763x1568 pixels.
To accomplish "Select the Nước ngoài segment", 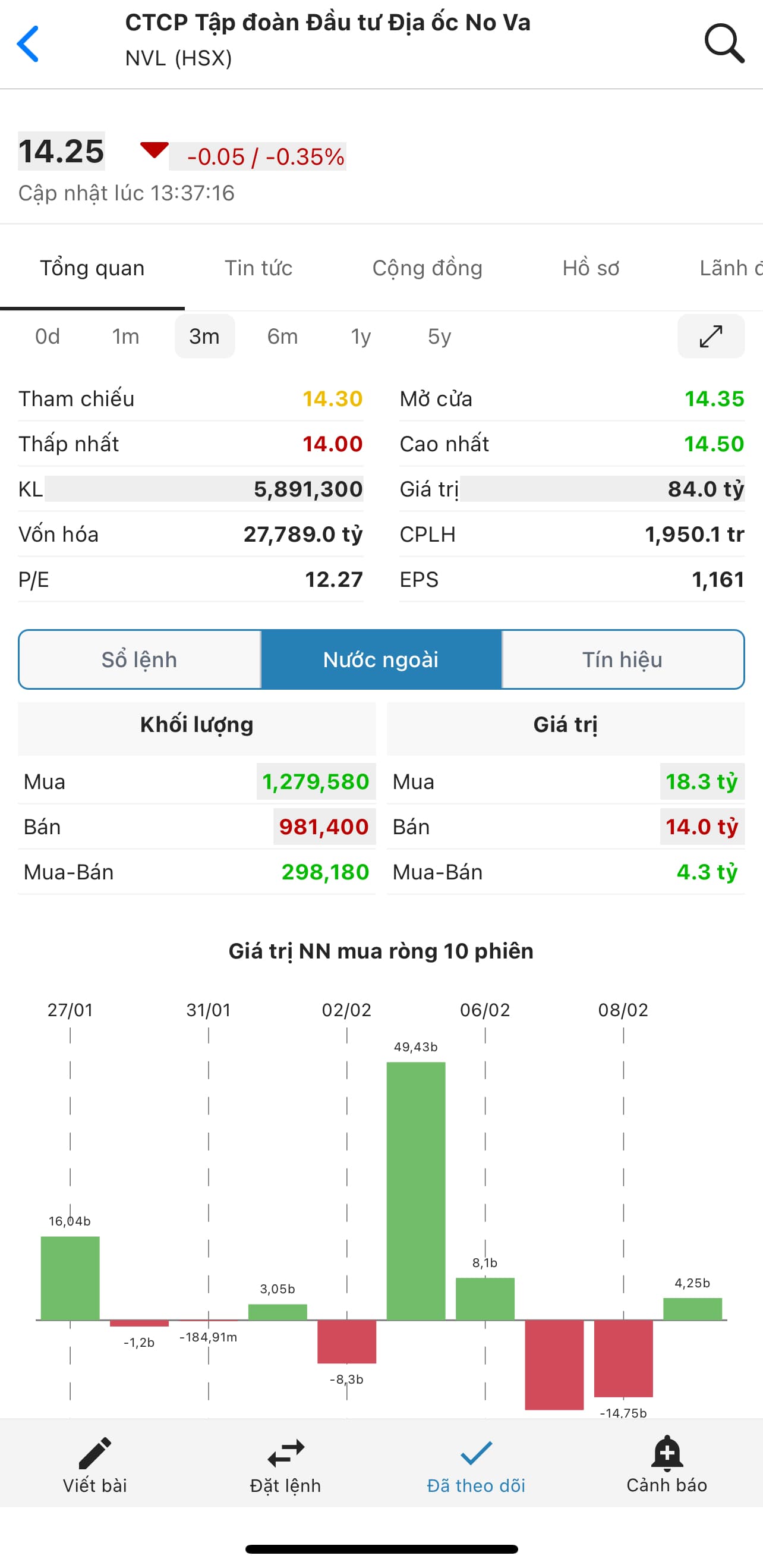I will [381, 659].
